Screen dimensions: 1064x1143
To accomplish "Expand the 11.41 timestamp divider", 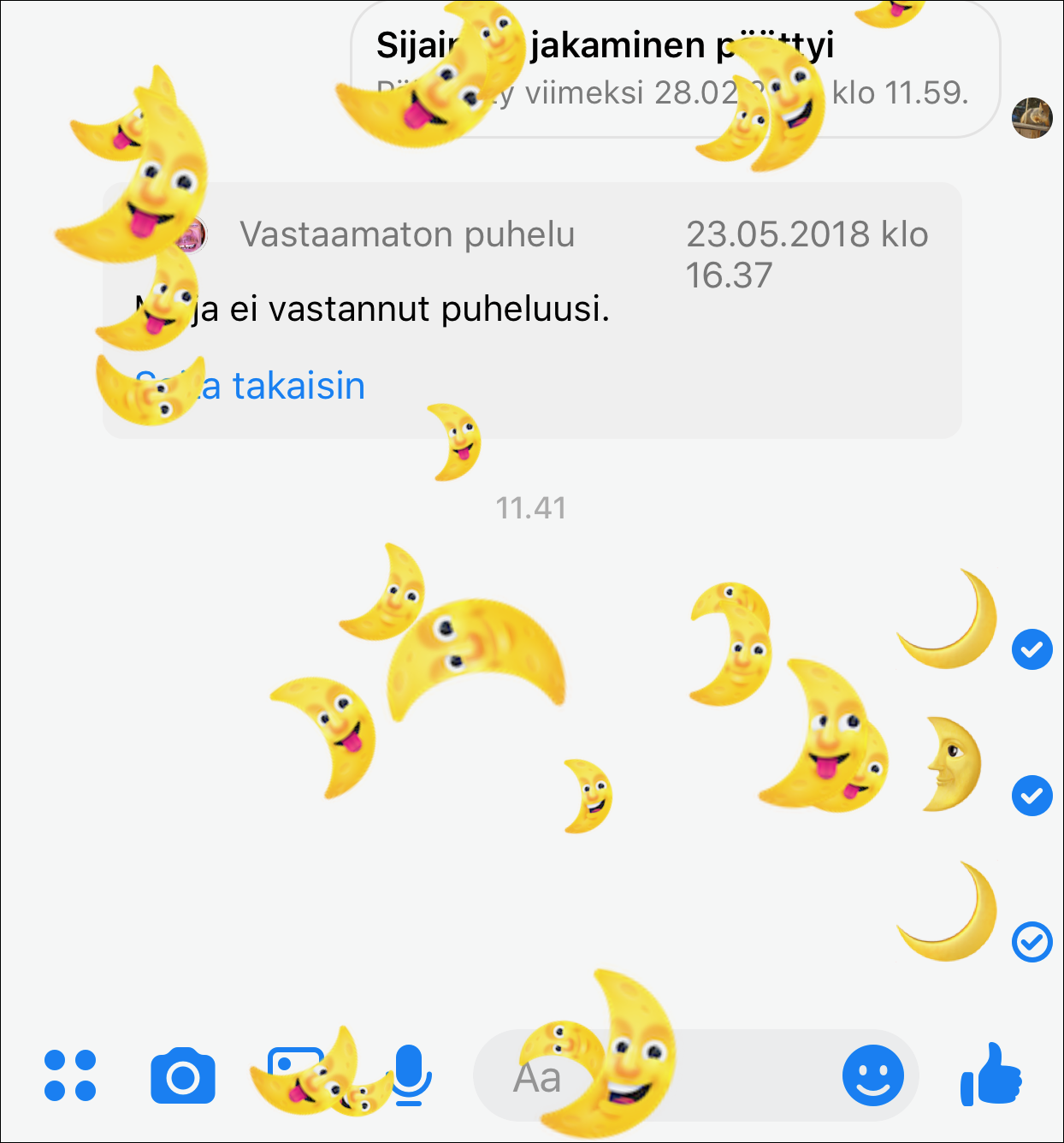I will [x=532, y=507].
